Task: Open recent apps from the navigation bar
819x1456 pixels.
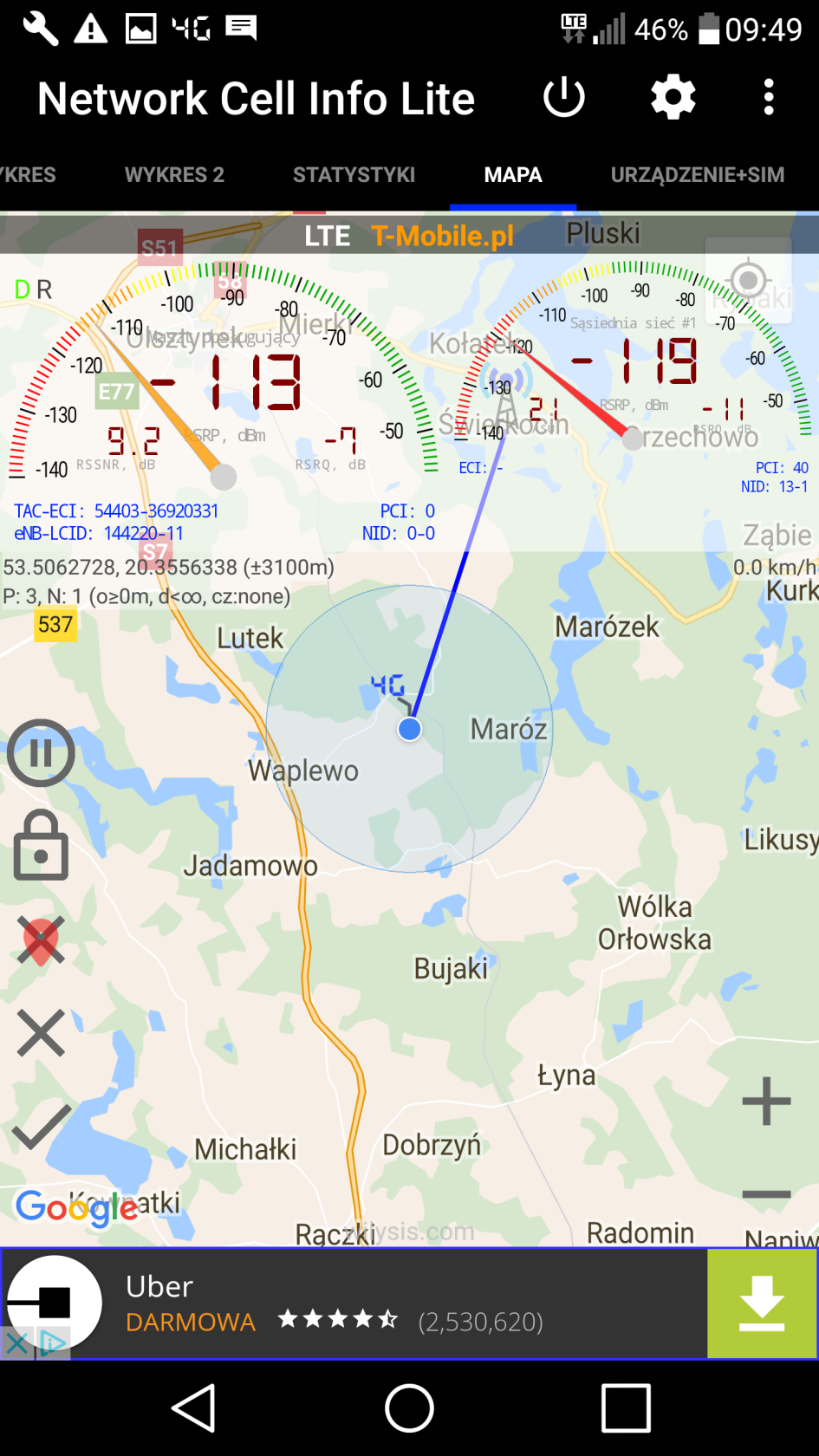Action: point(626,1407)
